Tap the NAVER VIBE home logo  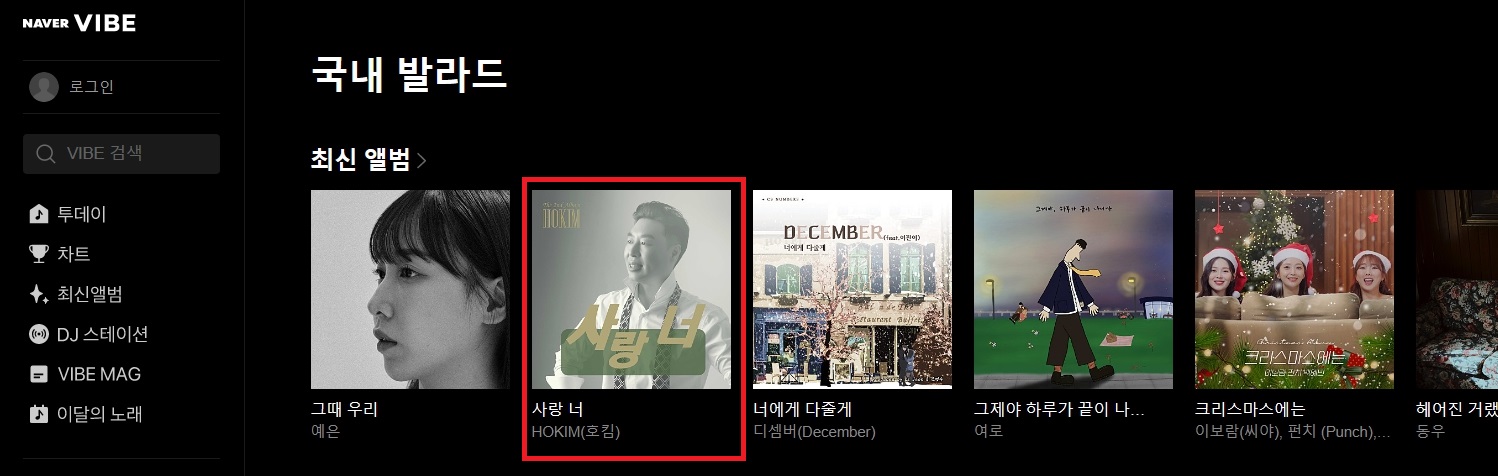click(x=79, y=23)
